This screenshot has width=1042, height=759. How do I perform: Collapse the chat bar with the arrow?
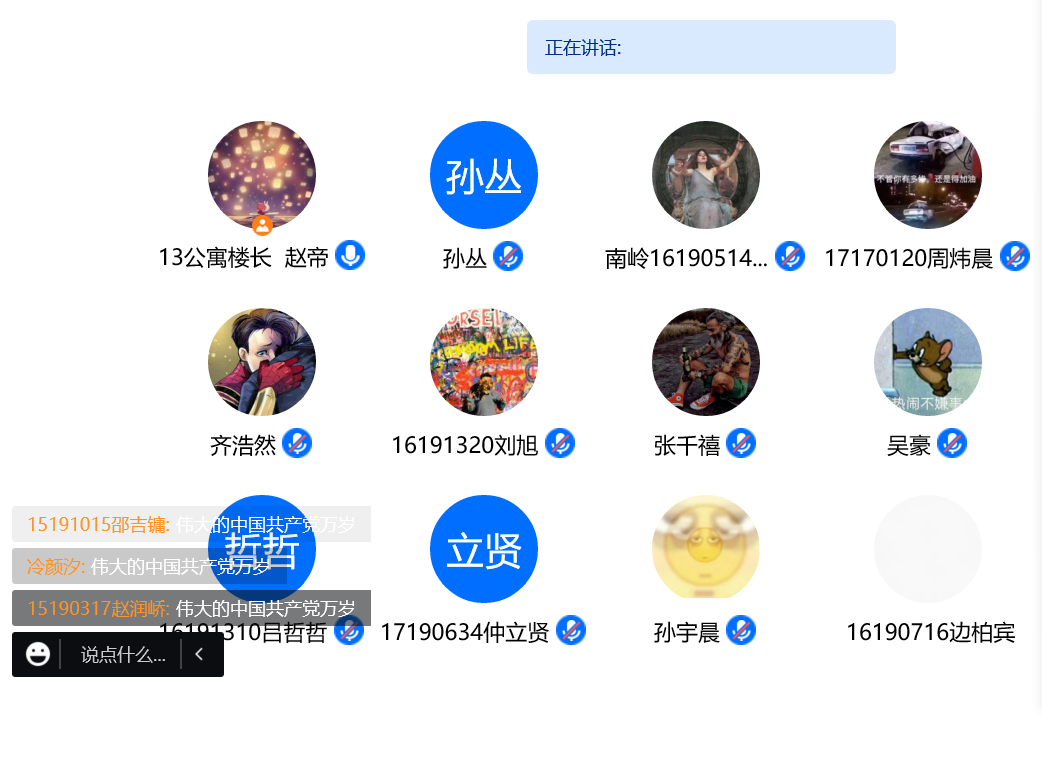200,655
